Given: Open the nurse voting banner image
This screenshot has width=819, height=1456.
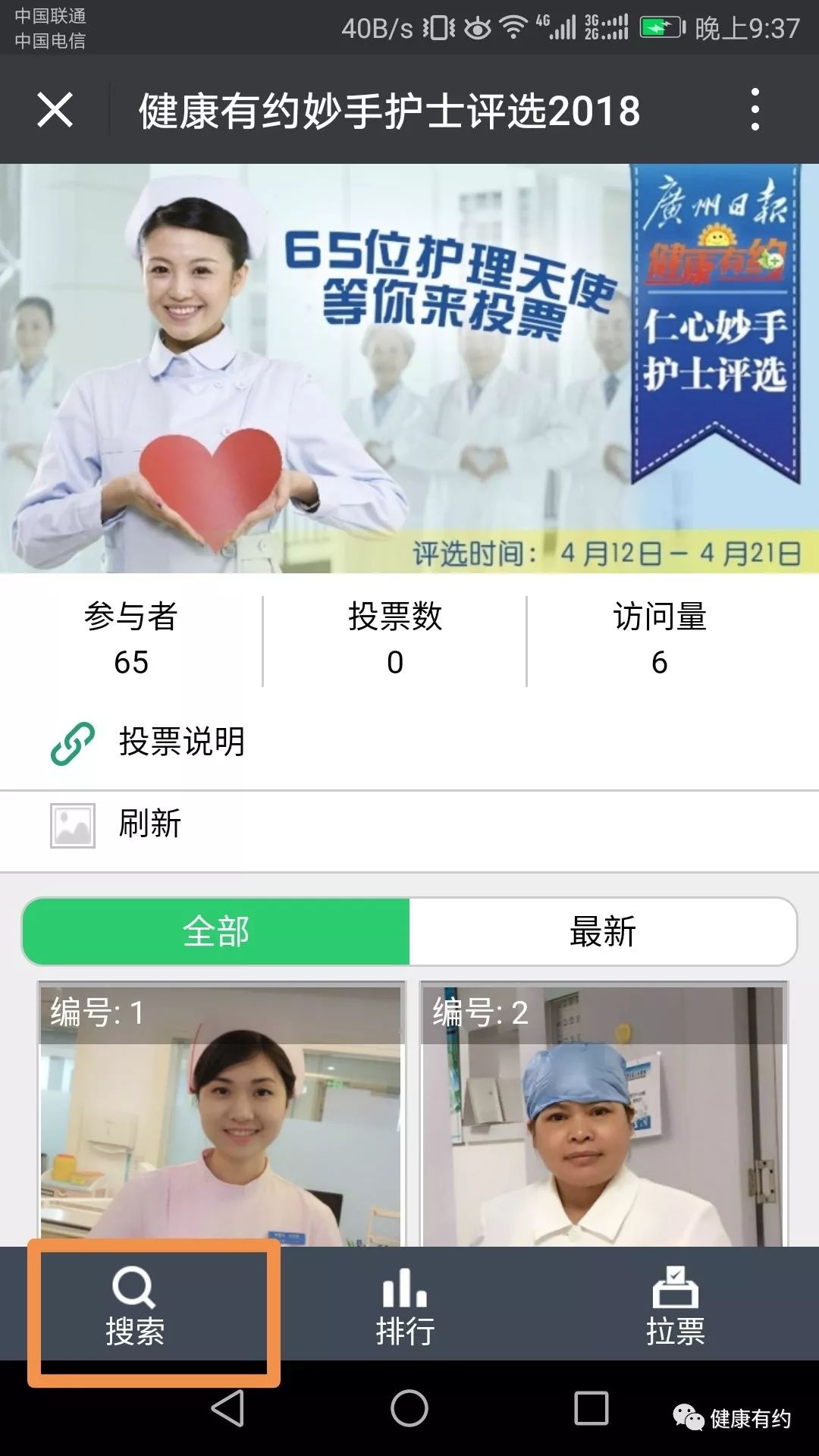Looking at the screenshot, I should click(409, 369).
